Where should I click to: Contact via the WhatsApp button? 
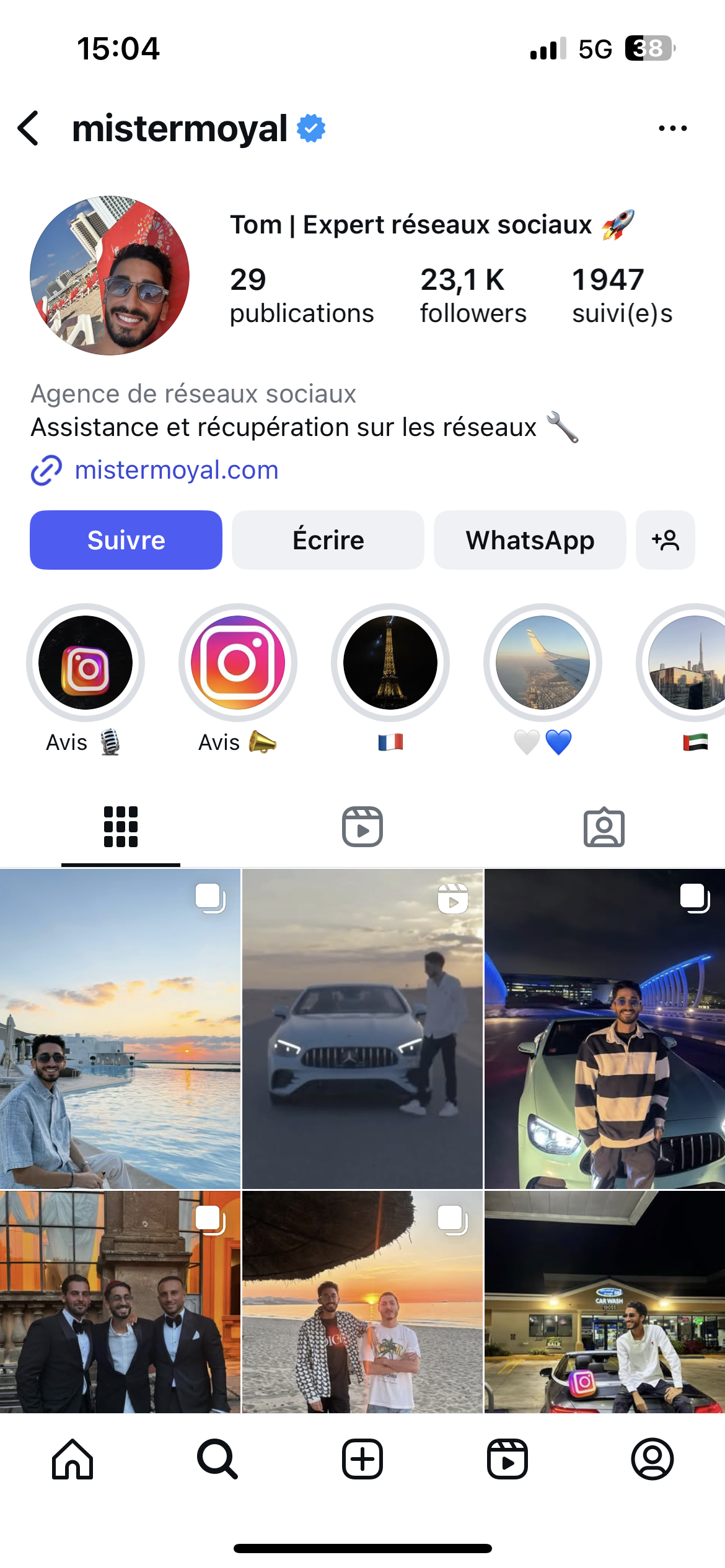pyautogui.click(x=530, y=540)
